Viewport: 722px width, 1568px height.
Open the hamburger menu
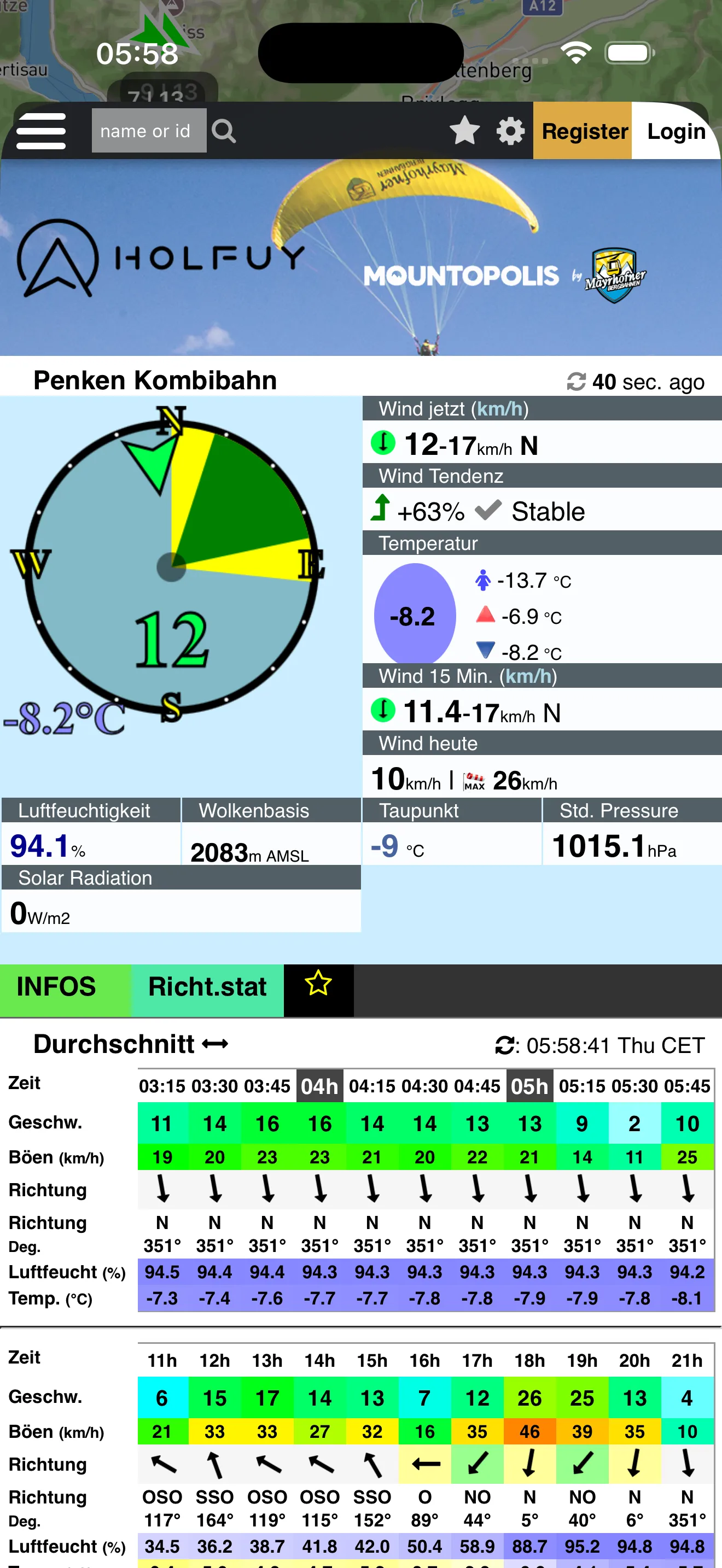point(41,131)
